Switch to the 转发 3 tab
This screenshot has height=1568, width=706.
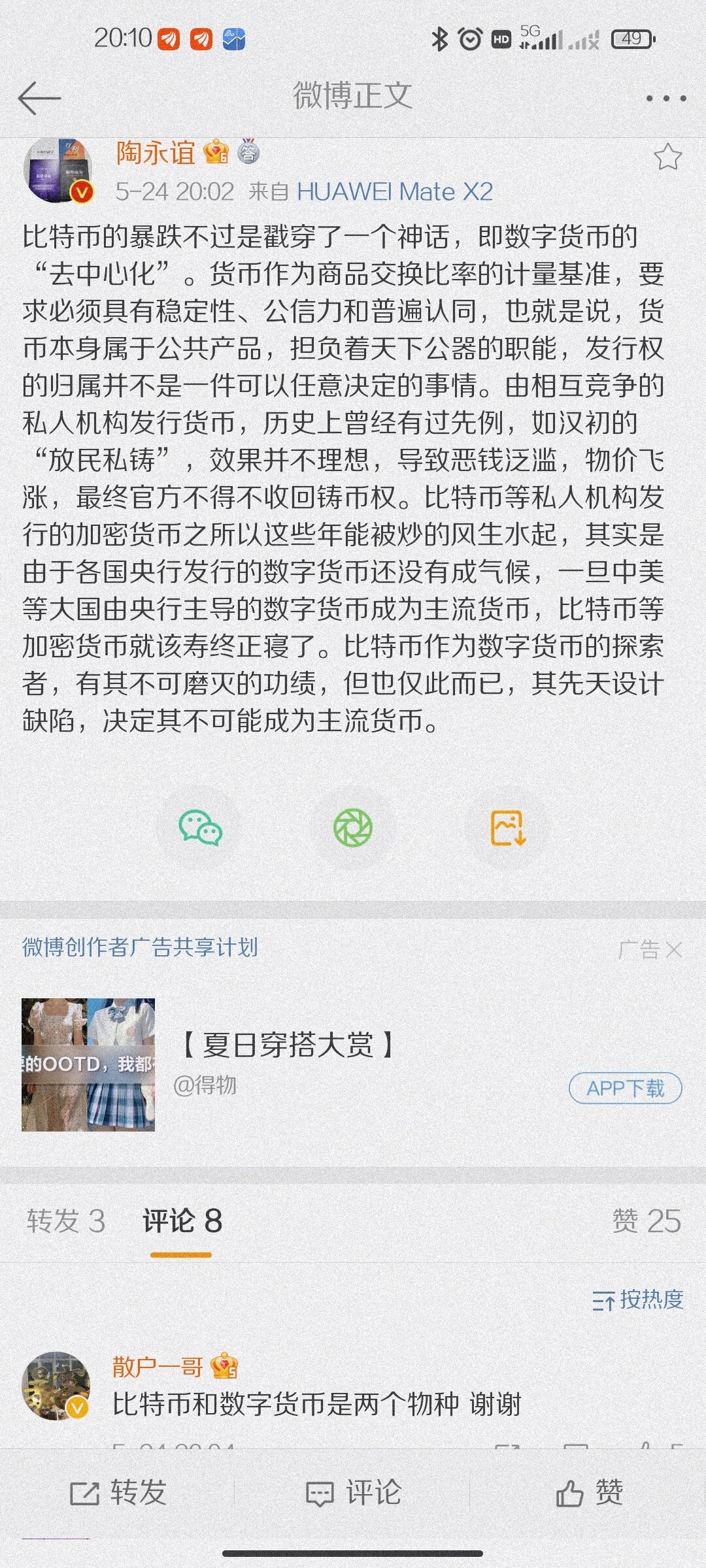point(65,1220)
